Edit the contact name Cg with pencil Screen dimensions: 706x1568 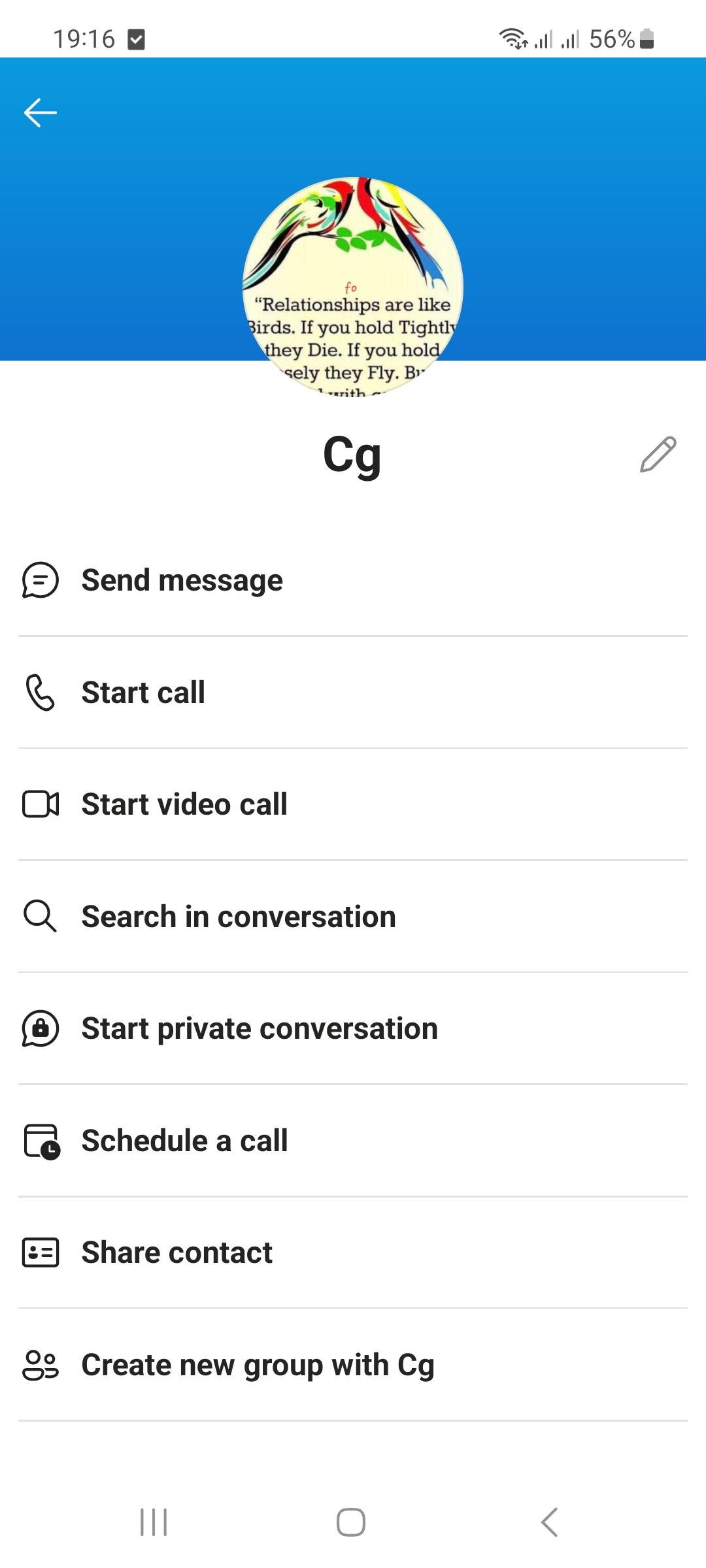pyautogui.click(x=658, y=454)
